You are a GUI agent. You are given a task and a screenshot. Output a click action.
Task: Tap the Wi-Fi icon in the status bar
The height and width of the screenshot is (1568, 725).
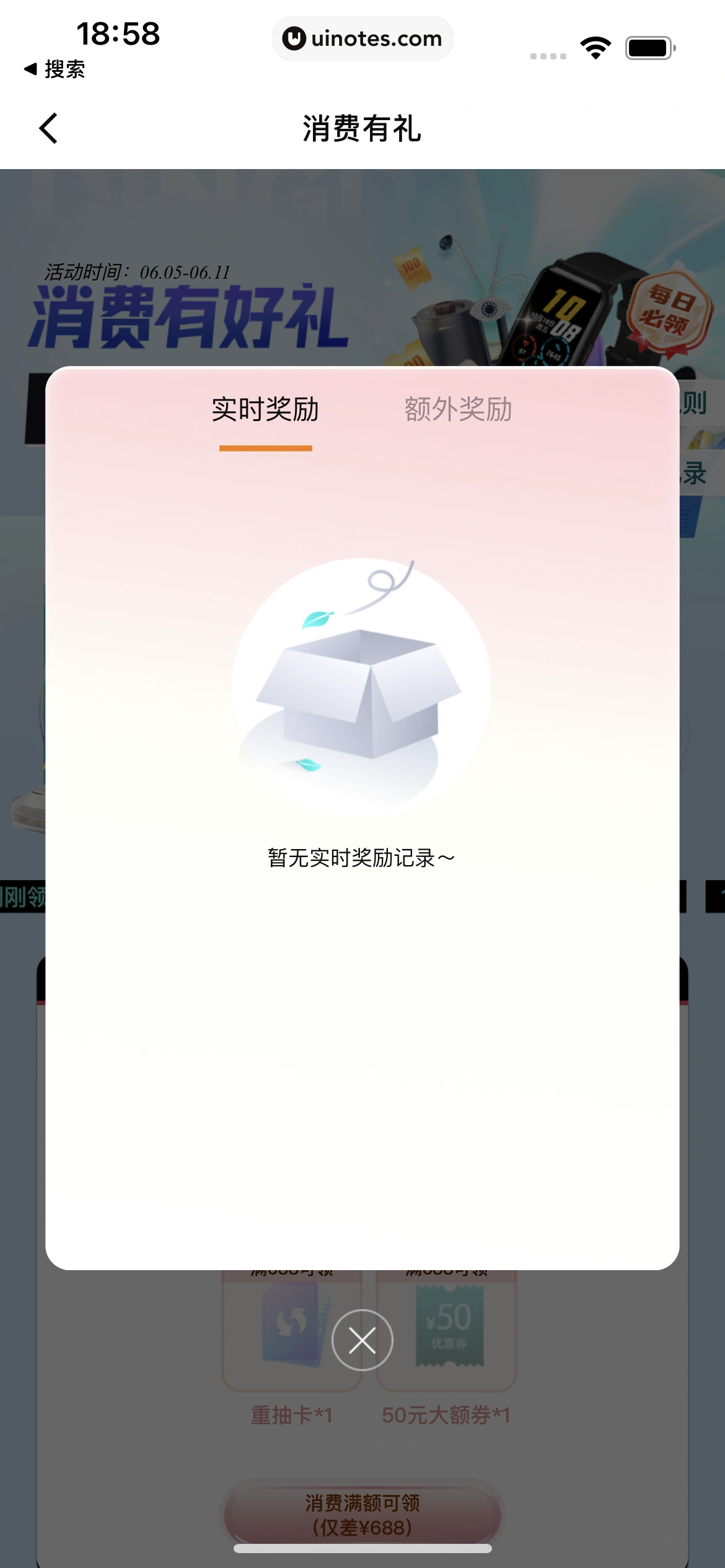(596, 46)
